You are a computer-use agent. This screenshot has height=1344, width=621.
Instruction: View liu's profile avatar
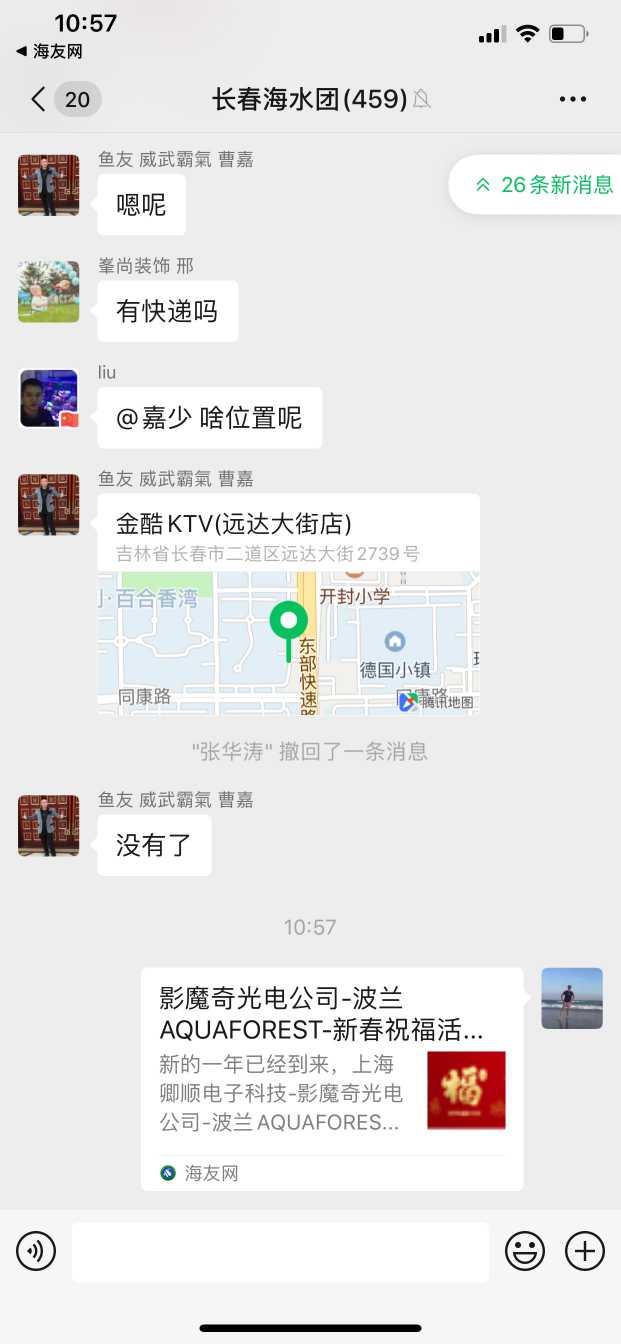pos(49,399)
